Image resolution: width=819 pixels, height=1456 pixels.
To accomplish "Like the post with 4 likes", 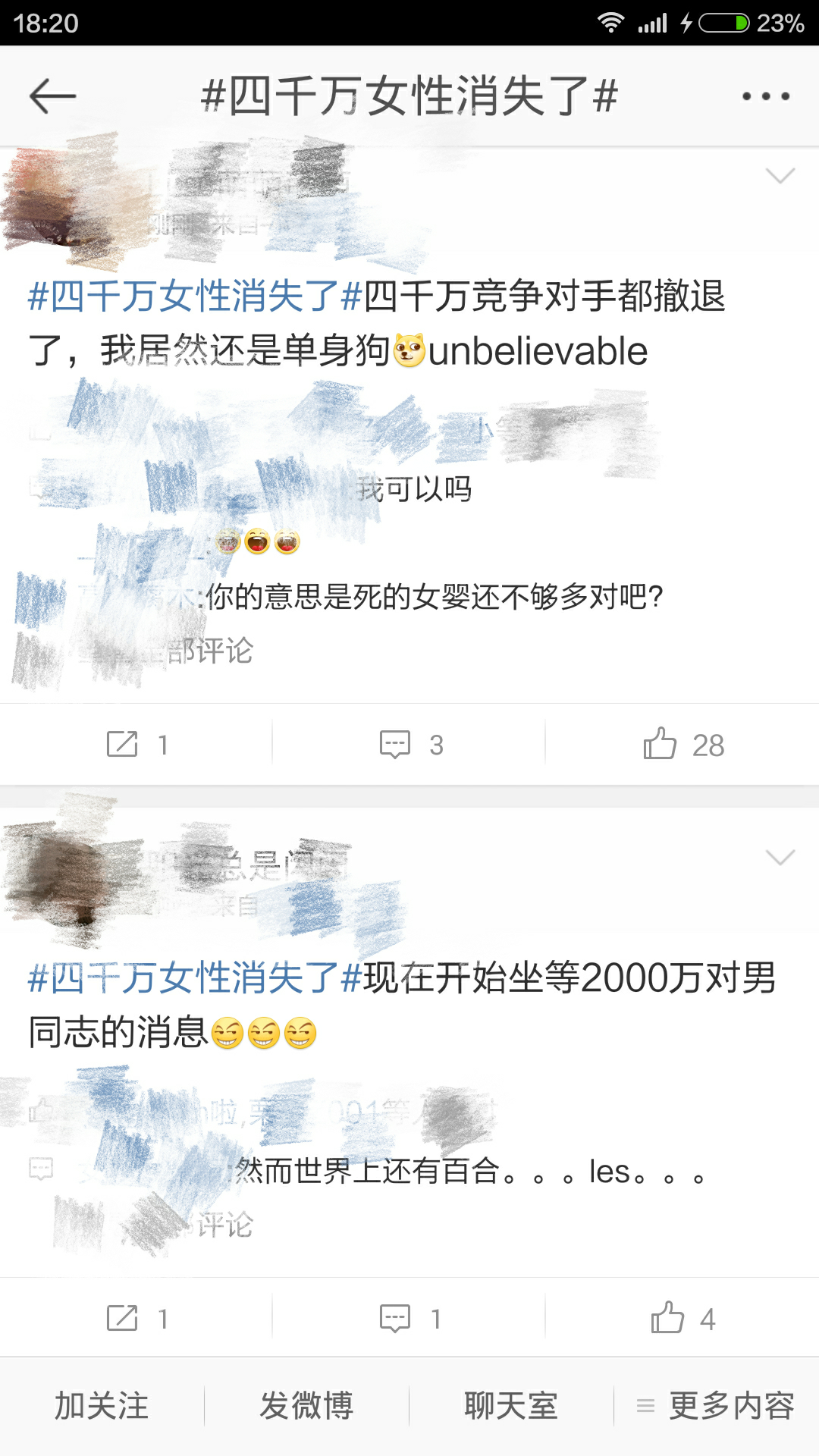I will coord(682,1319).
